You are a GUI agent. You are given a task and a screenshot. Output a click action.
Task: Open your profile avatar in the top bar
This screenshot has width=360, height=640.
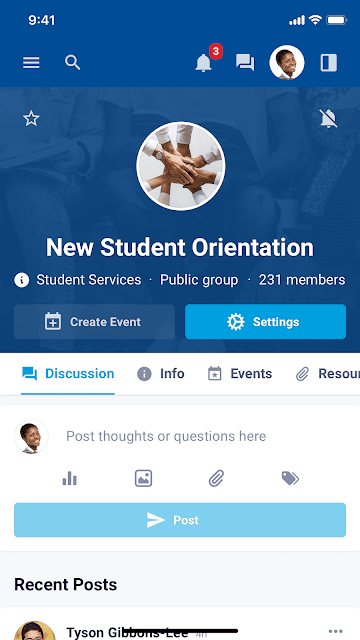(x=287, y=62)
